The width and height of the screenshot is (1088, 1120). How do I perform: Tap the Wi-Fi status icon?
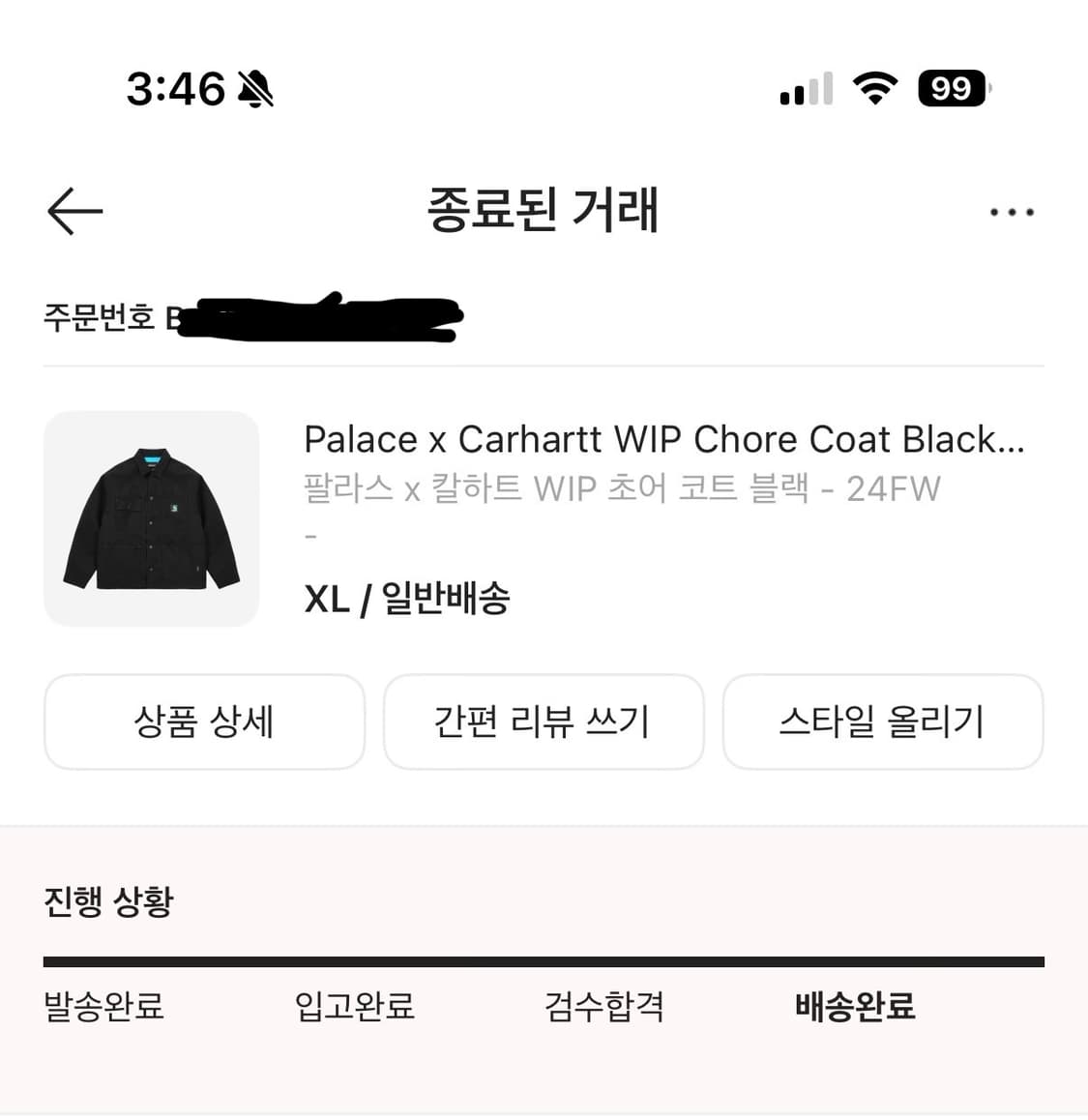click(872, 89)
